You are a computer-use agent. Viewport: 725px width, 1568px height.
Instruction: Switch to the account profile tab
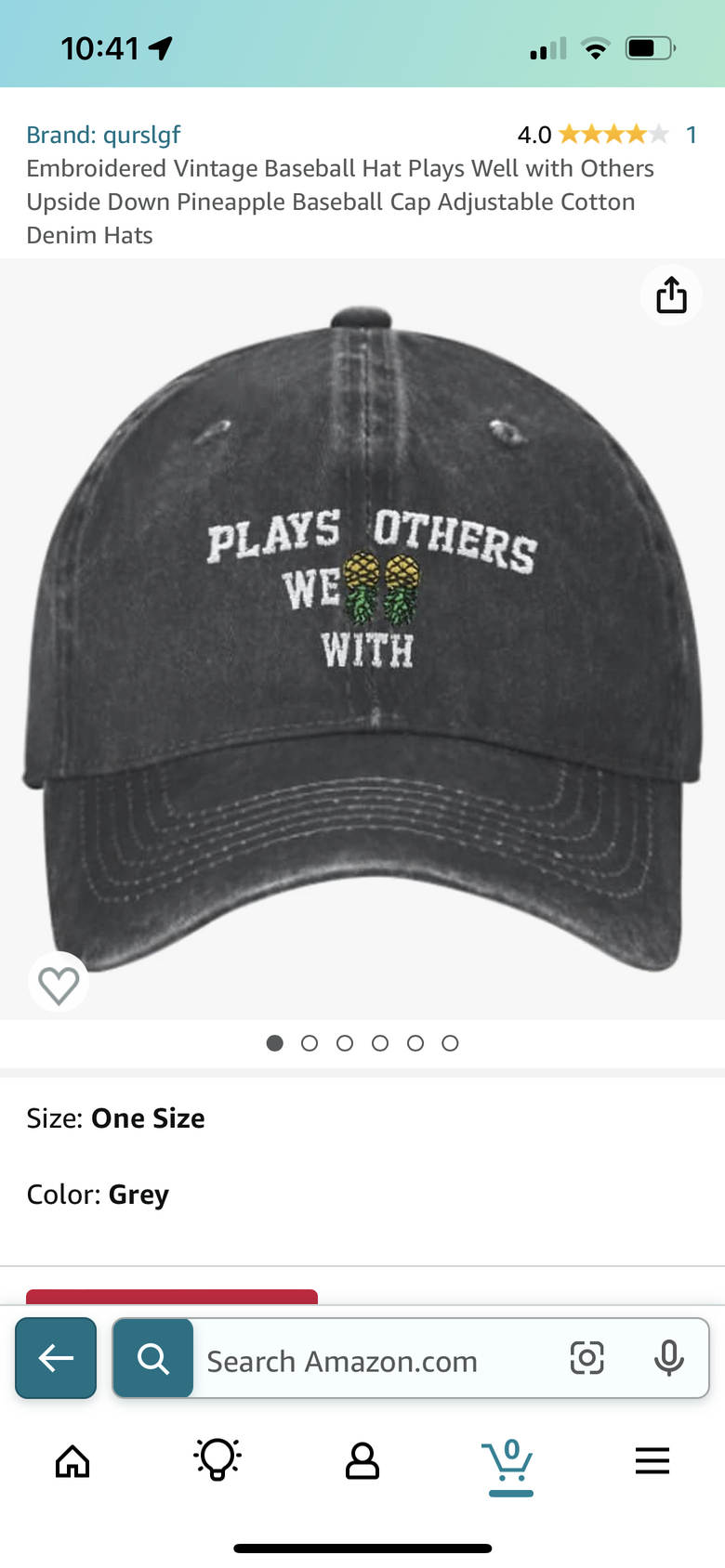[362, 1461]
